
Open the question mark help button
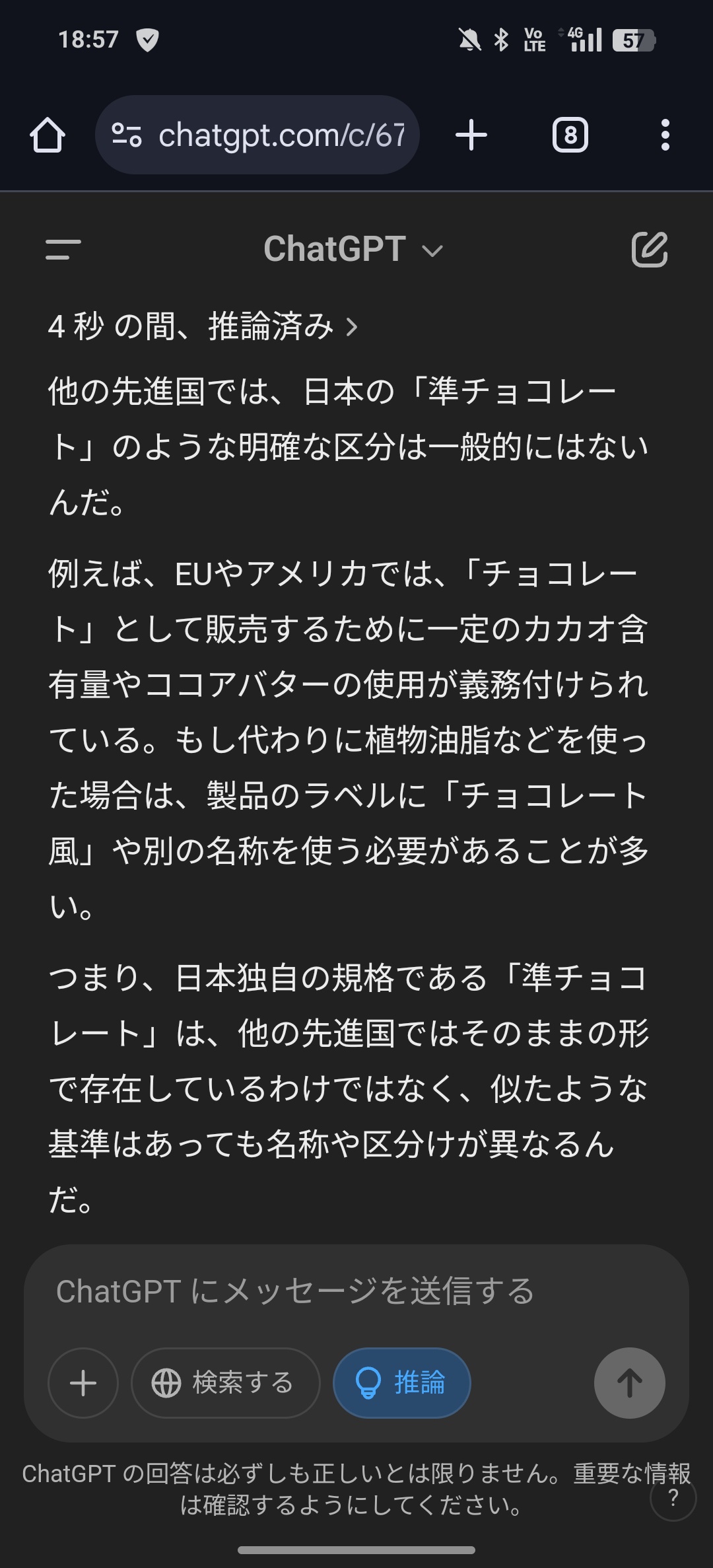pyautogui.click(x=673, y=1497)
